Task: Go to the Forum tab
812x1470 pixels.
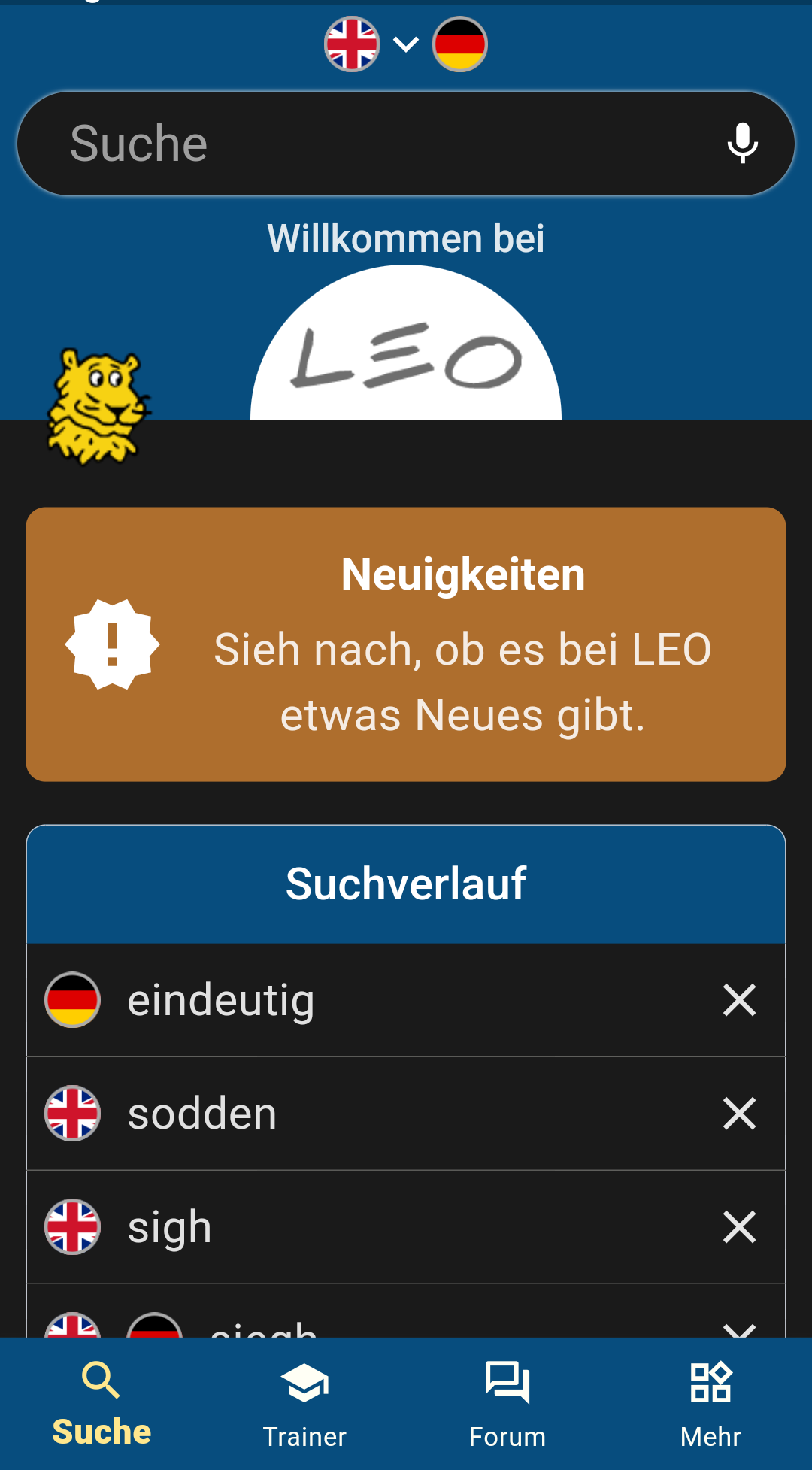Action: tap(507, 1404)
